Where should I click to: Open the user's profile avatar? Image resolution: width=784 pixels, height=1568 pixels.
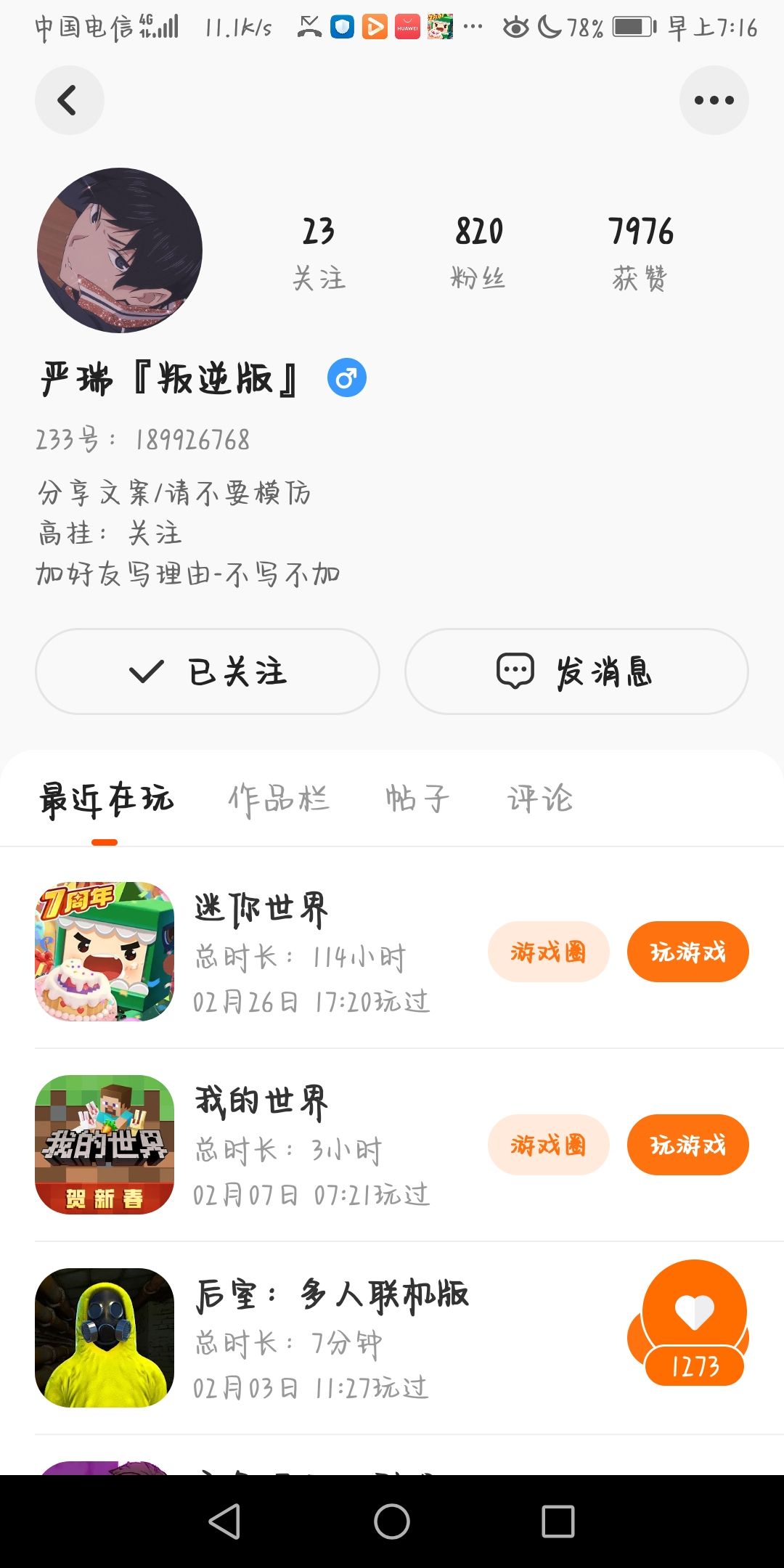click(120, 250)
